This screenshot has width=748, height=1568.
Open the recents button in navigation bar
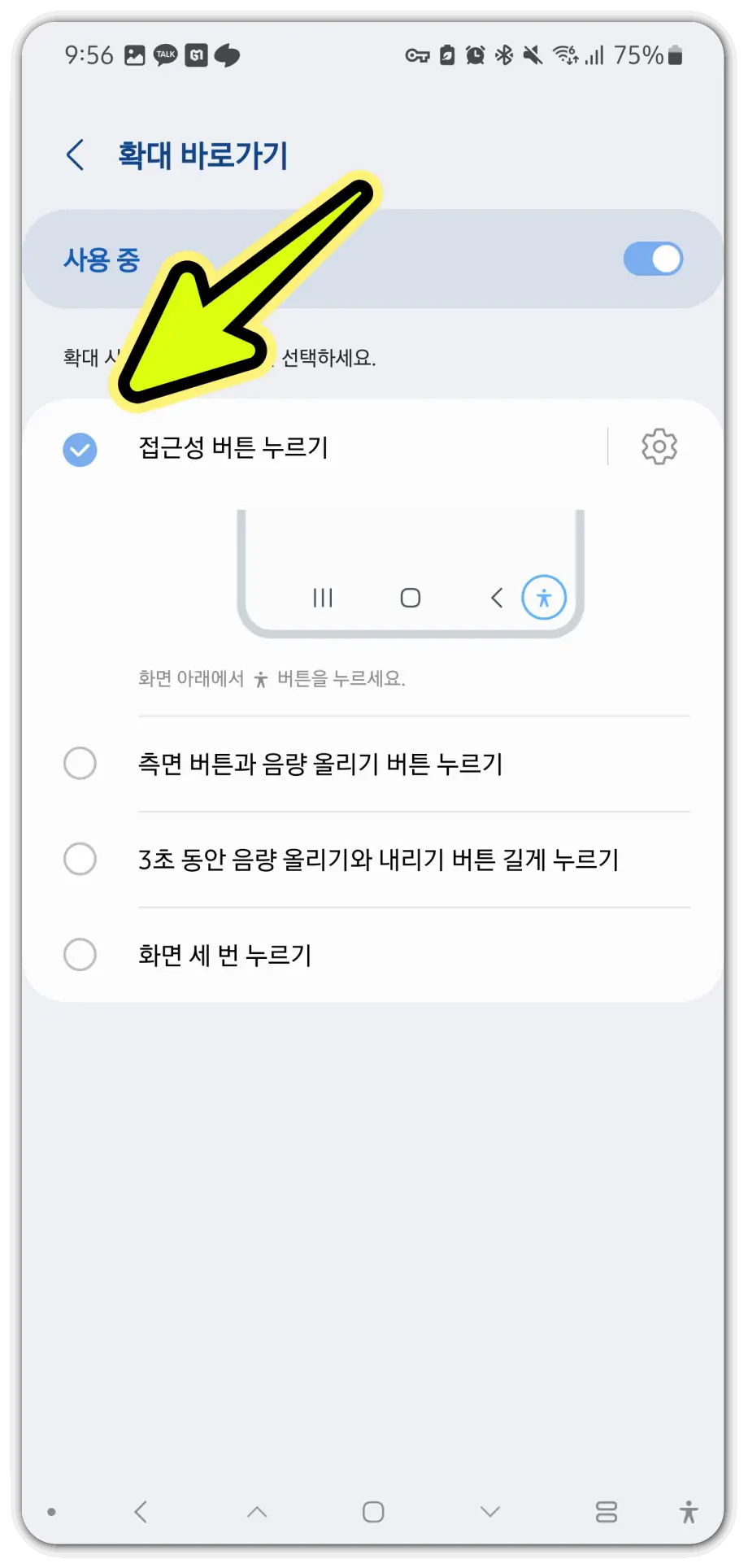(x=606, y=1512)
